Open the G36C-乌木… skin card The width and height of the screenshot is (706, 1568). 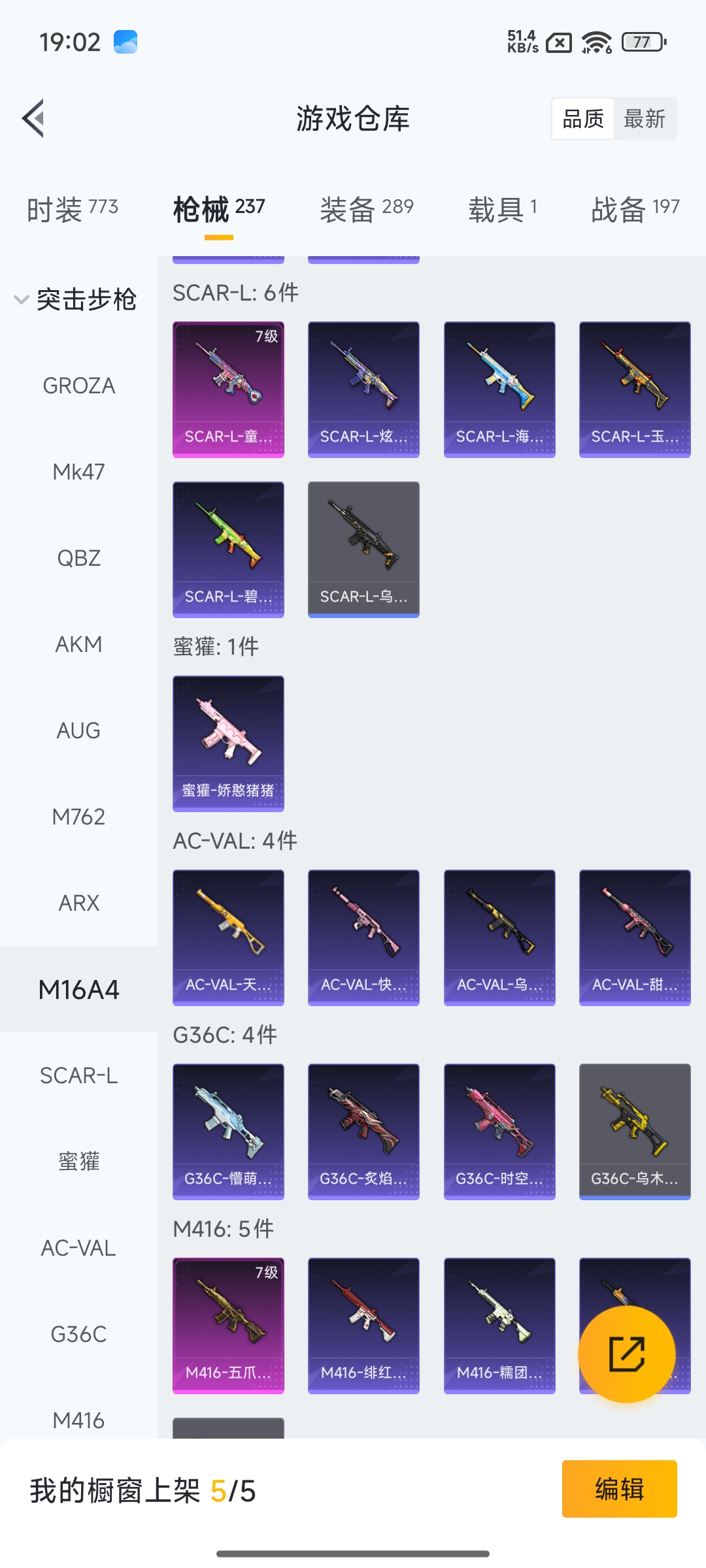635,1131
